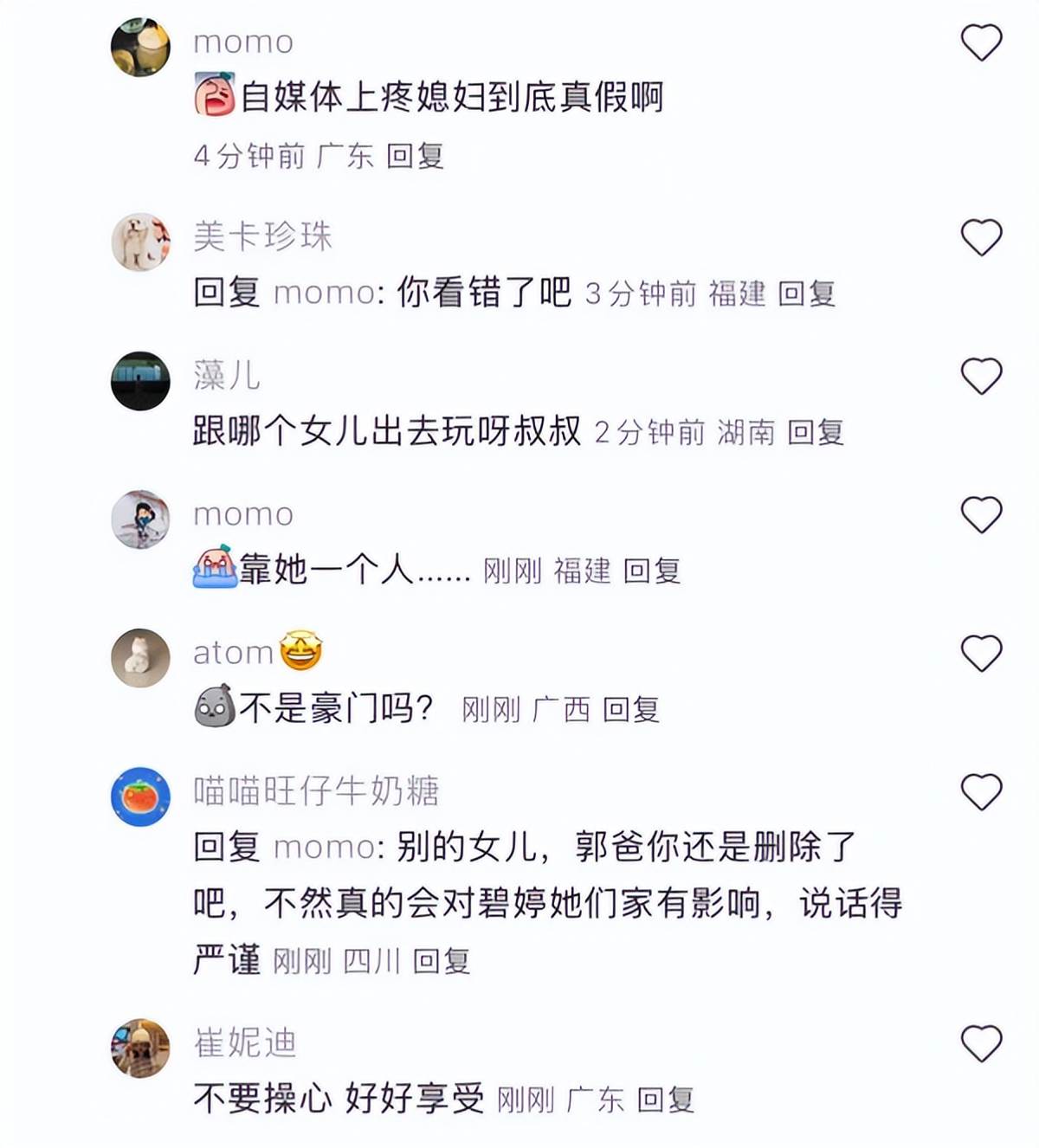Reply to 藻儿's comment from 湖南
1039x1148 pixels.
(x=816, y=432)
